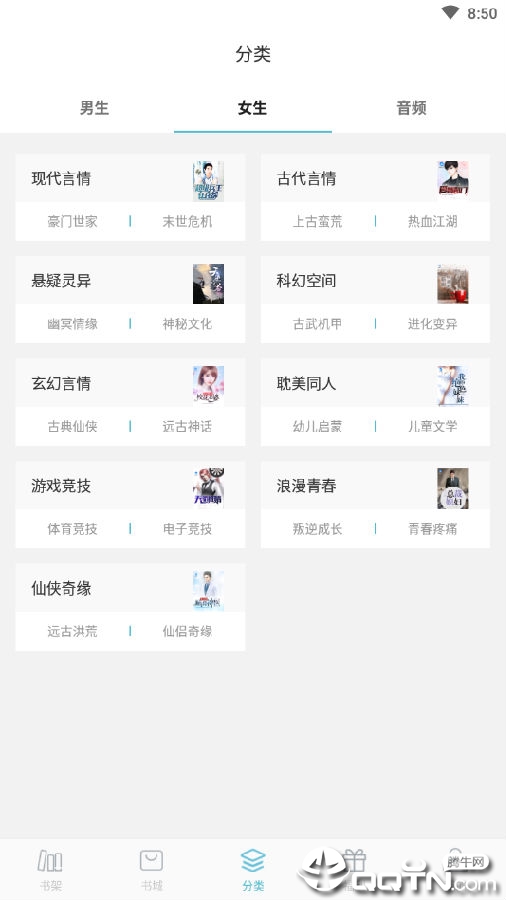Select the 古武机甲 subcategory
The image size is (506, 900).
click(x=317, y=324)
